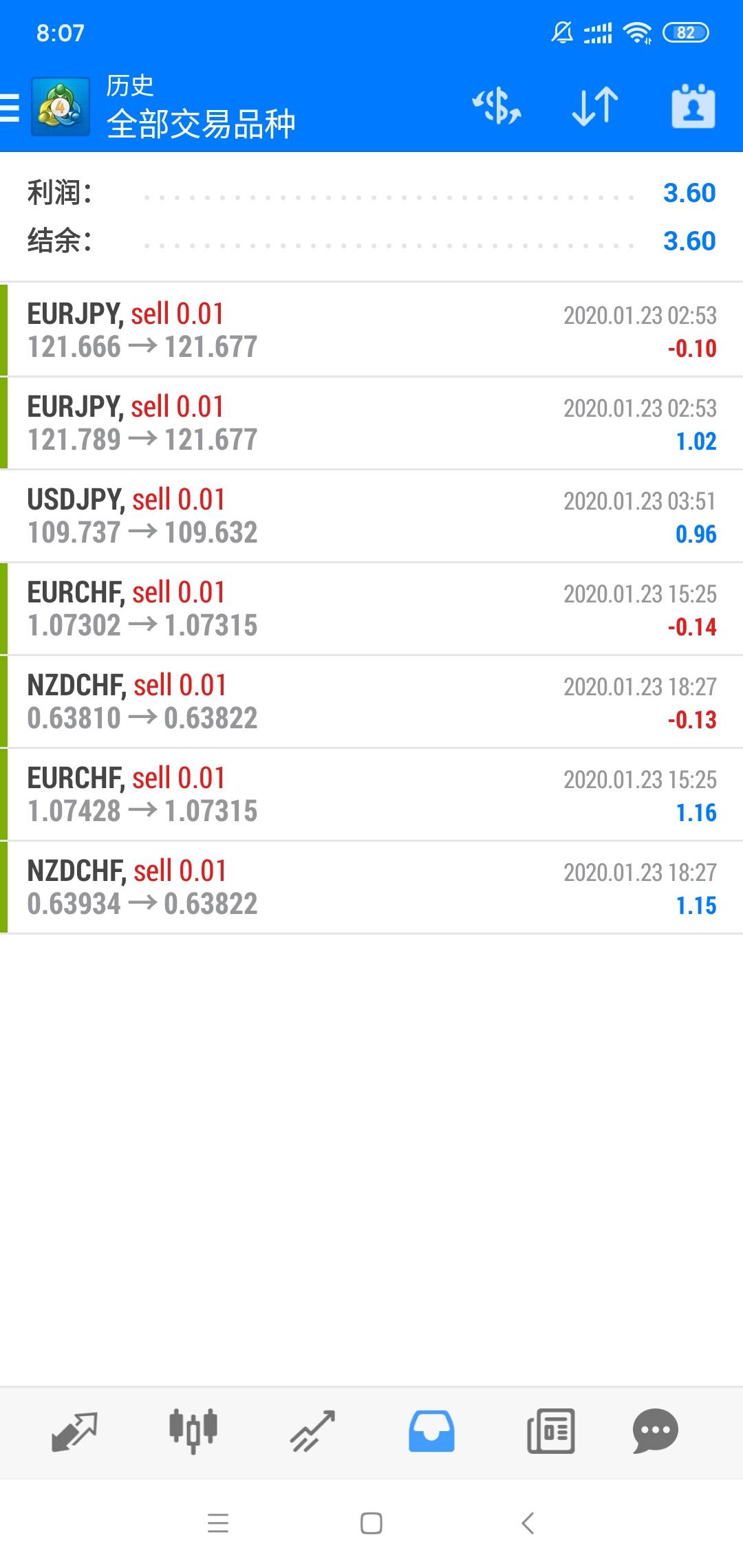
Task: Open the hamburger drawer menu
Action: coord(10,108)
